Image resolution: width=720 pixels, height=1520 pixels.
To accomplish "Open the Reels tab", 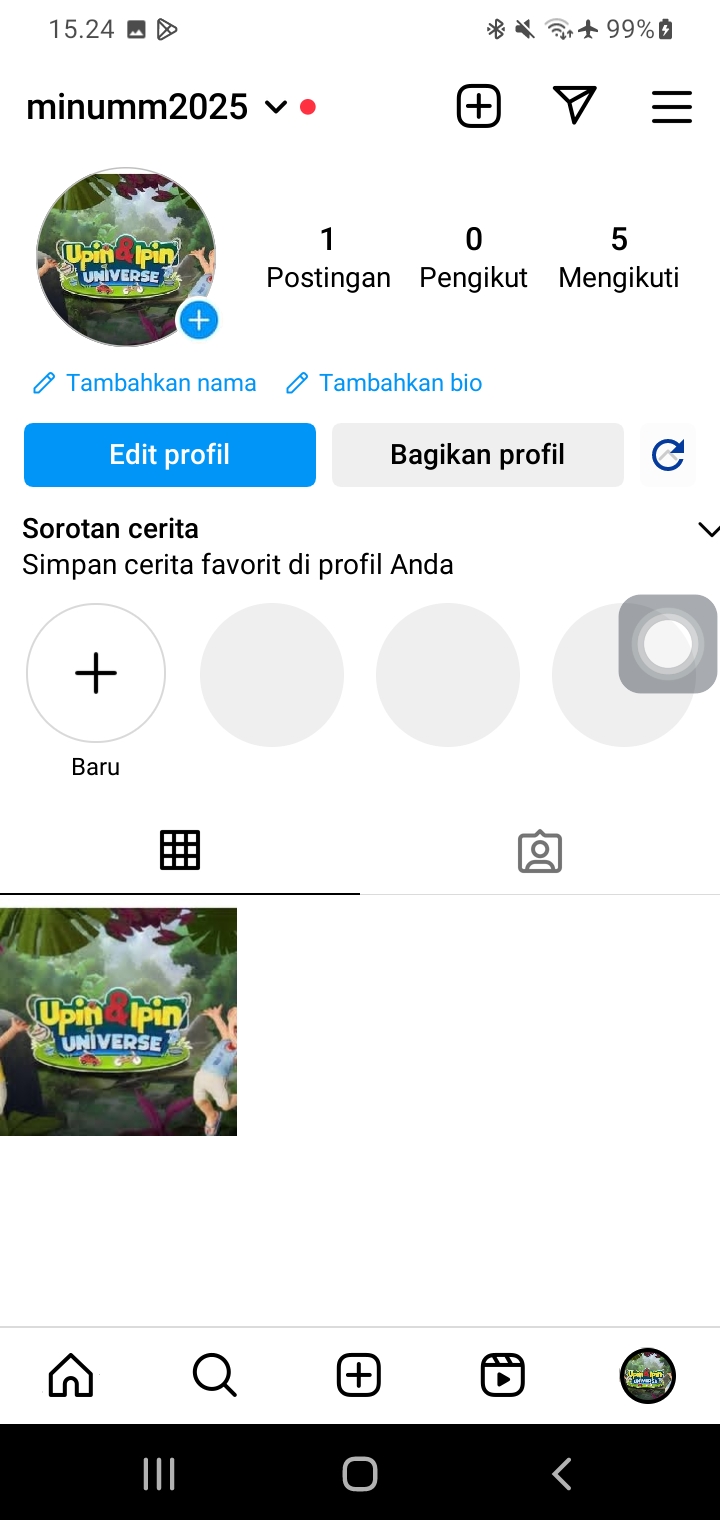I will click(x=502, y=1375).
